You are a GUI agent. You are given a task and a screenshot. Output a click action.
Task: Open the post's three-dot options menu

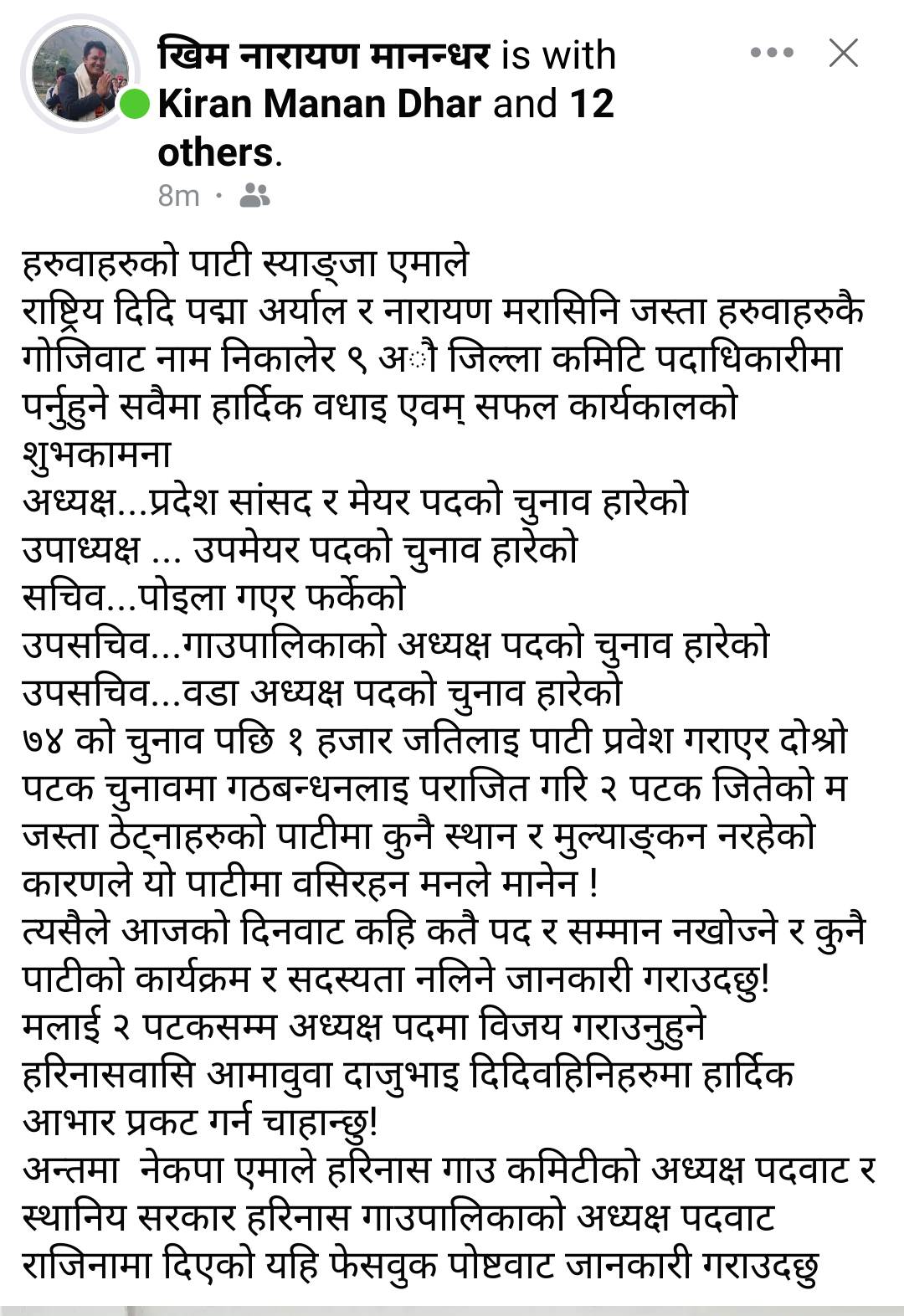[x=772, y=53]
